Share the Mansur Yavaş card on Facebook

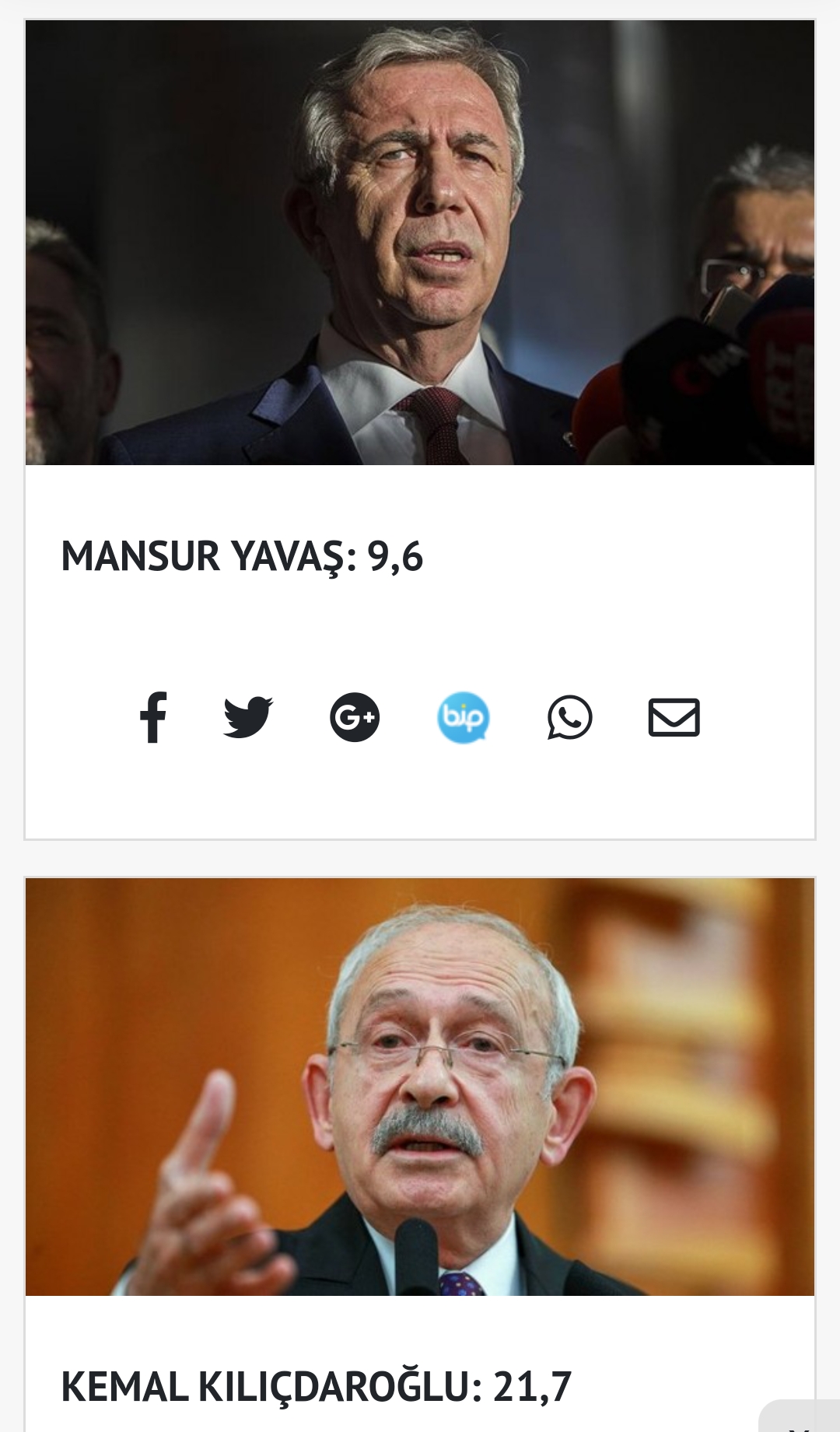pos(153,717)
